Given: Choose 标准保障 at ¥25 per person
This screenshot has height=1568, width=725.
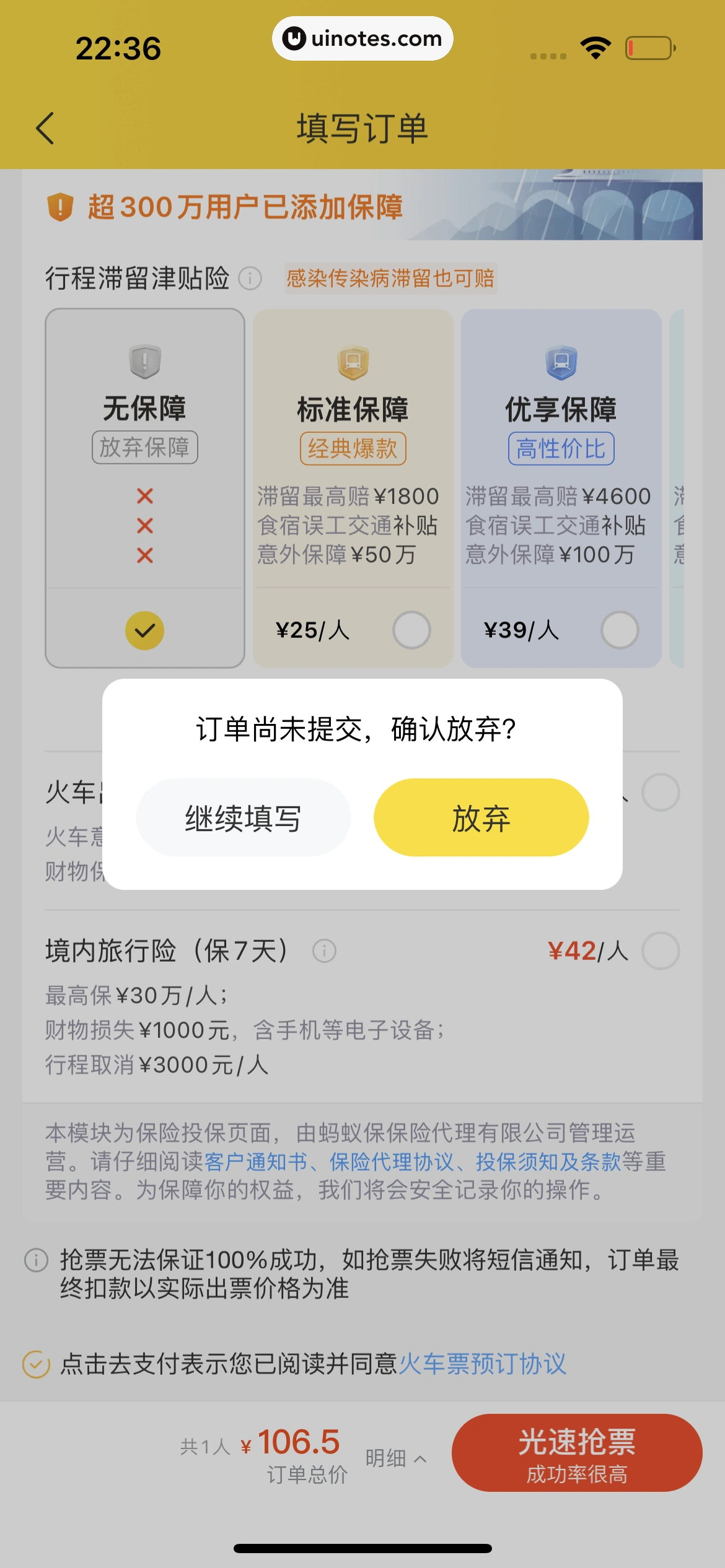Looking at the screenshot, I should (411, 630).
